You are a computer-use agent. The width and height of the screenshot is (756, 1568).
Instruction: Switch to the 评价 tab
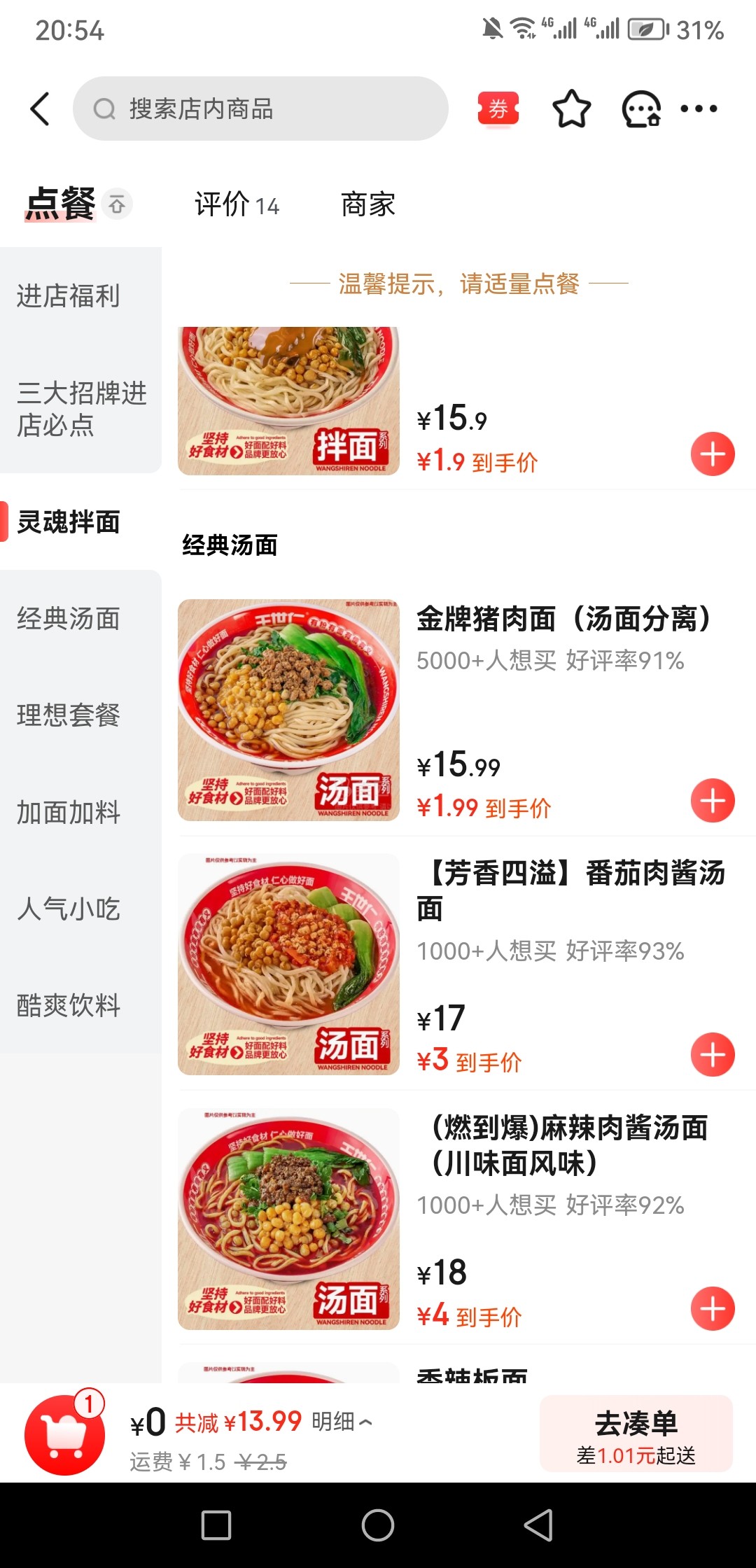(x=237, y=205)
